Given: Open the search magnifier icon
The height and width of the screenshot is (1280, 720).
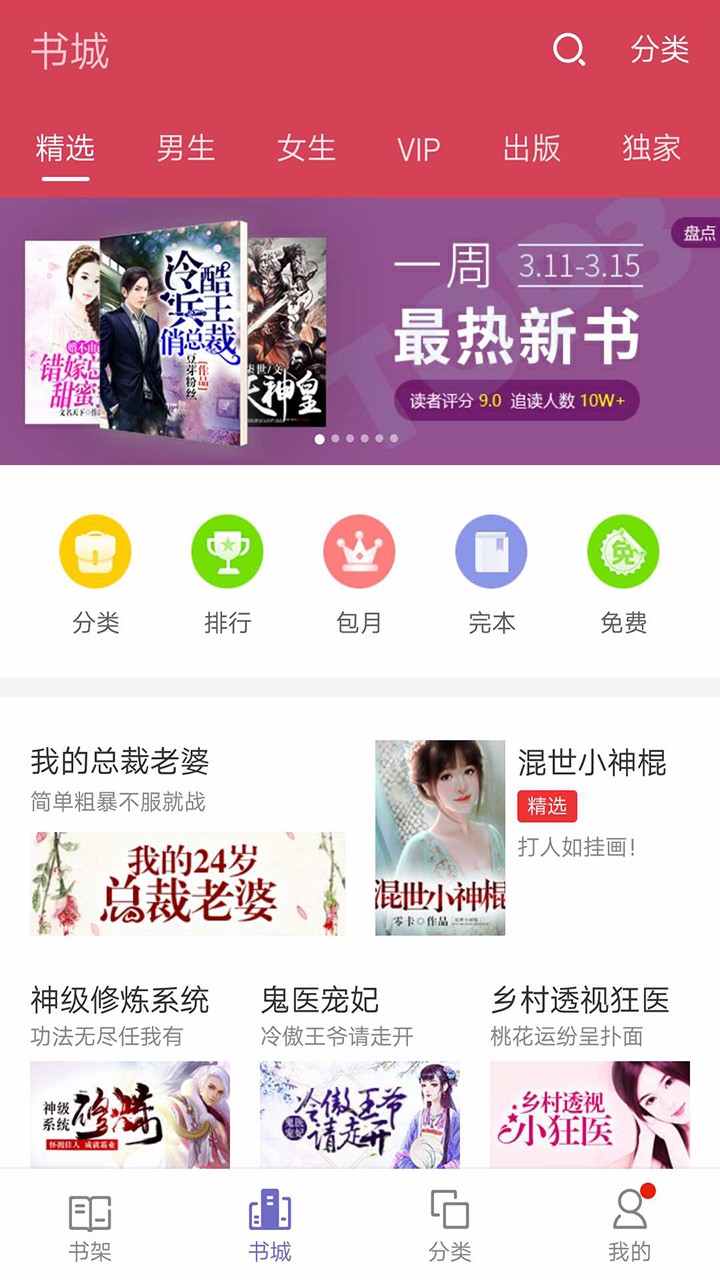Looking at the screenshot, I should tap(568, 50).
